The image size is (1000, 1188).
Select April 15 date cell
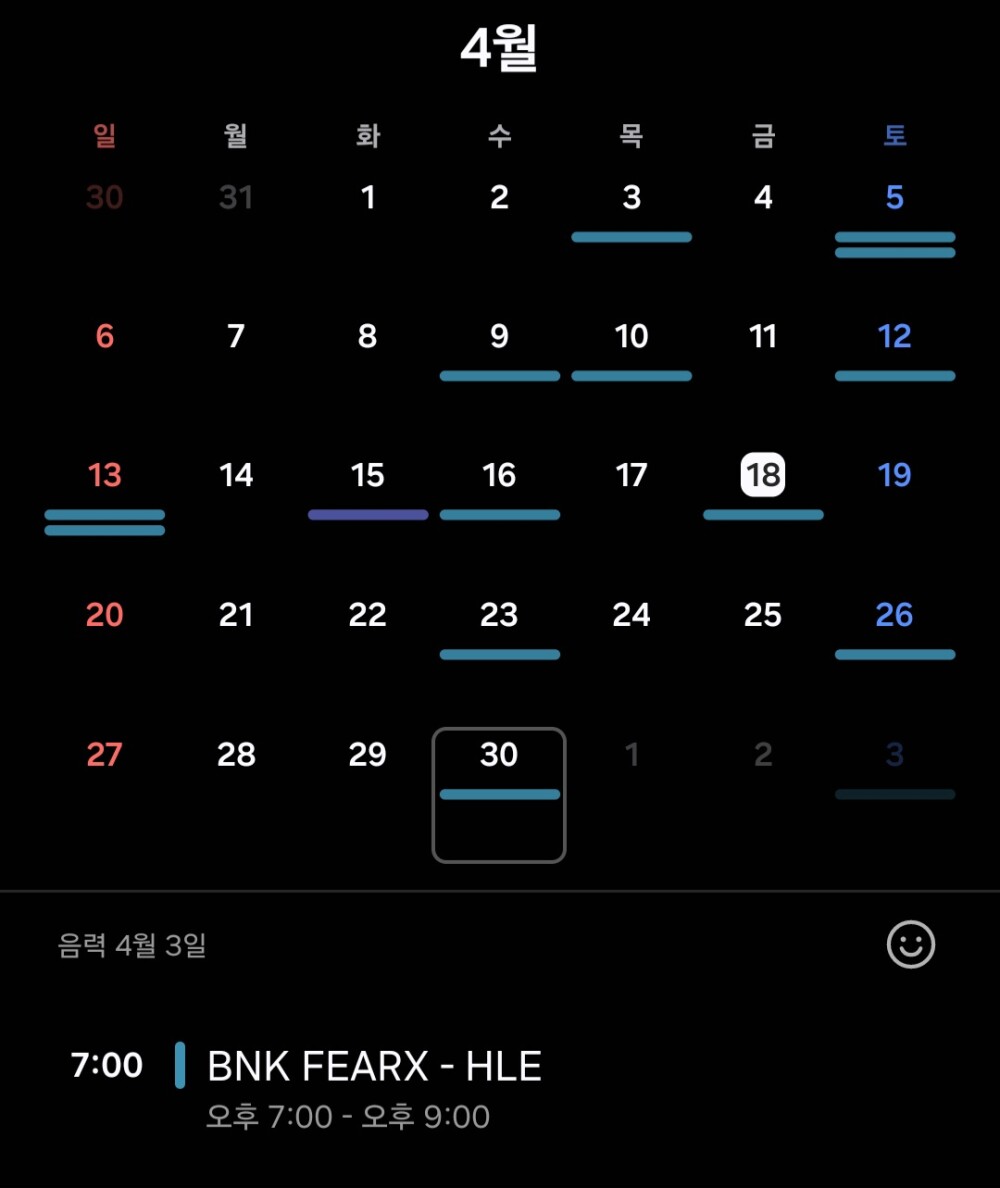tap(368, 475)
